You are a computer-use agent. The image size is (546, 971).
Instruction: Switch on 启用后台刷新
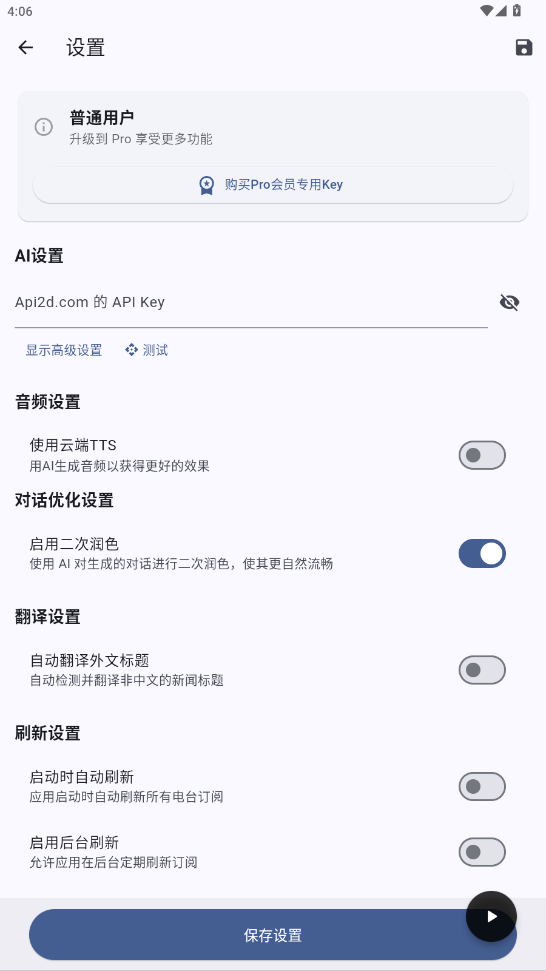point(482,852)
